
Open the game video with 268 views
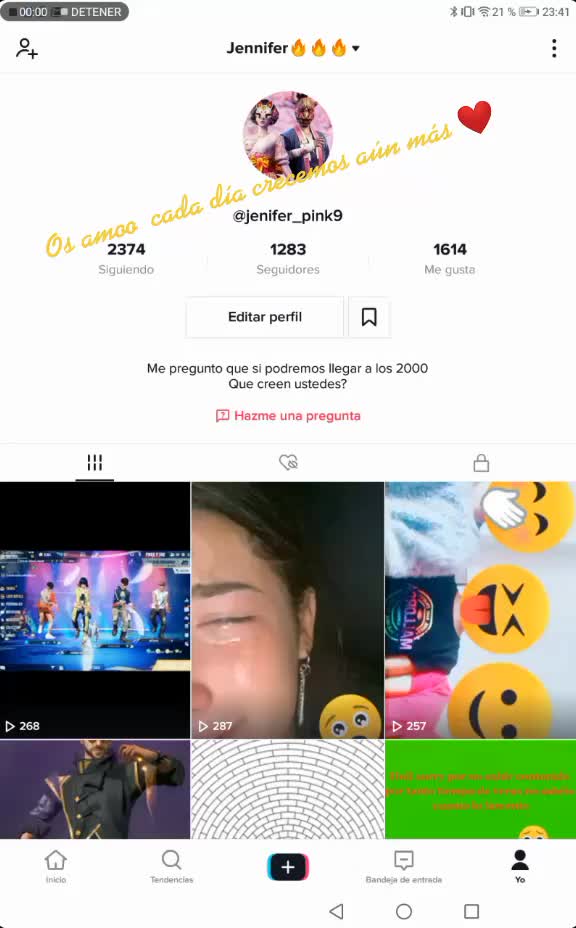(95, 610)
